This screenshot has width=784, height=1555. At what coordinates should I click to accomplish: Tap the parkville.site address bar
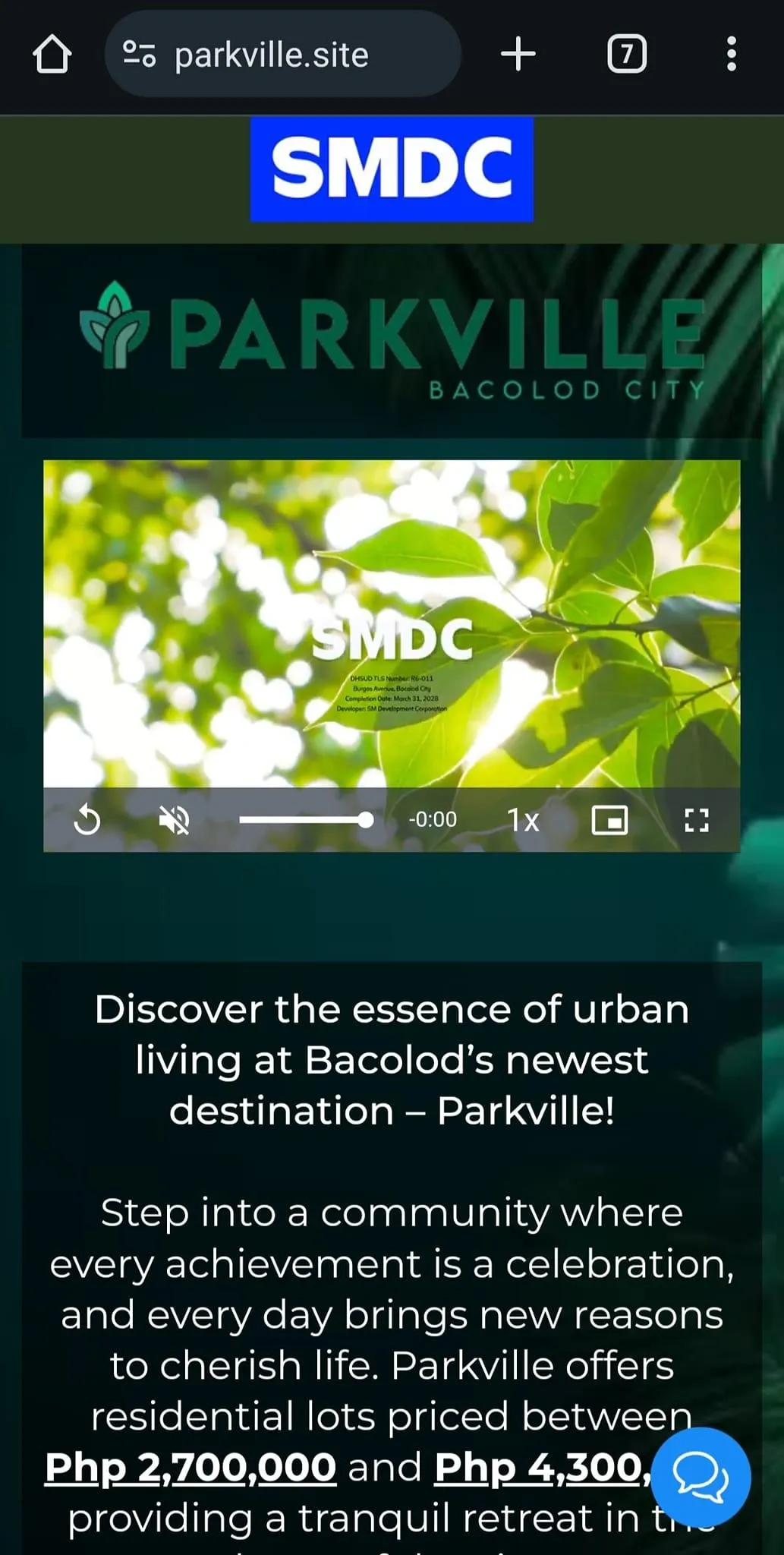(282, 54)
